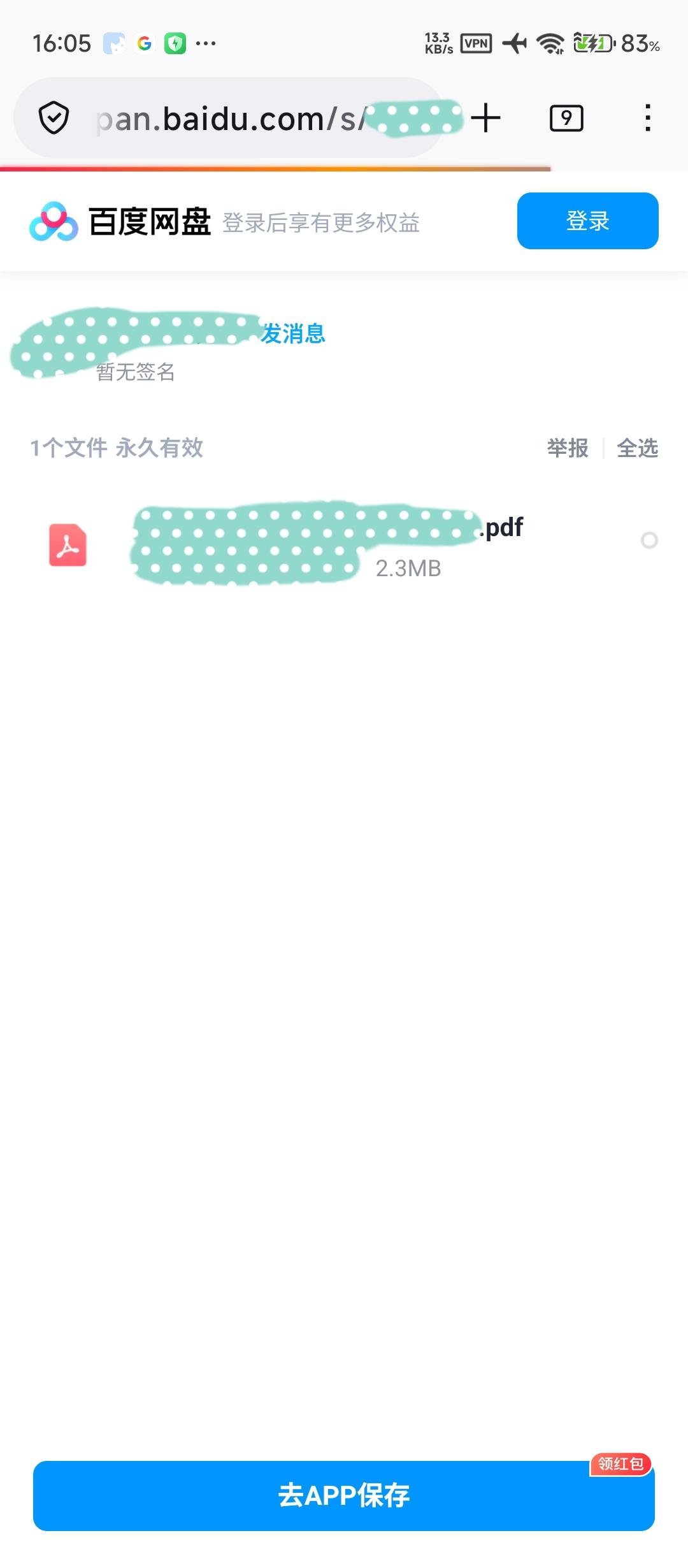Viewport: 688px width, 1568px height.
Task: Add a new browser tab
Action: [486, 119]
